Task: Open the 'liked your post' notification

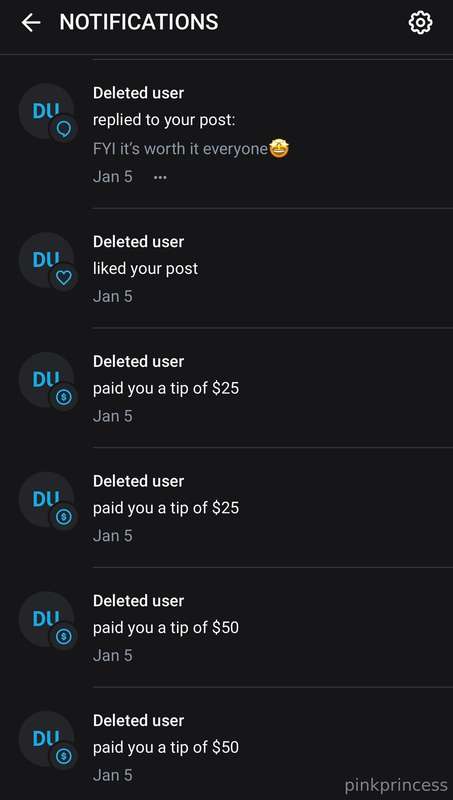Action: (226, 268)
